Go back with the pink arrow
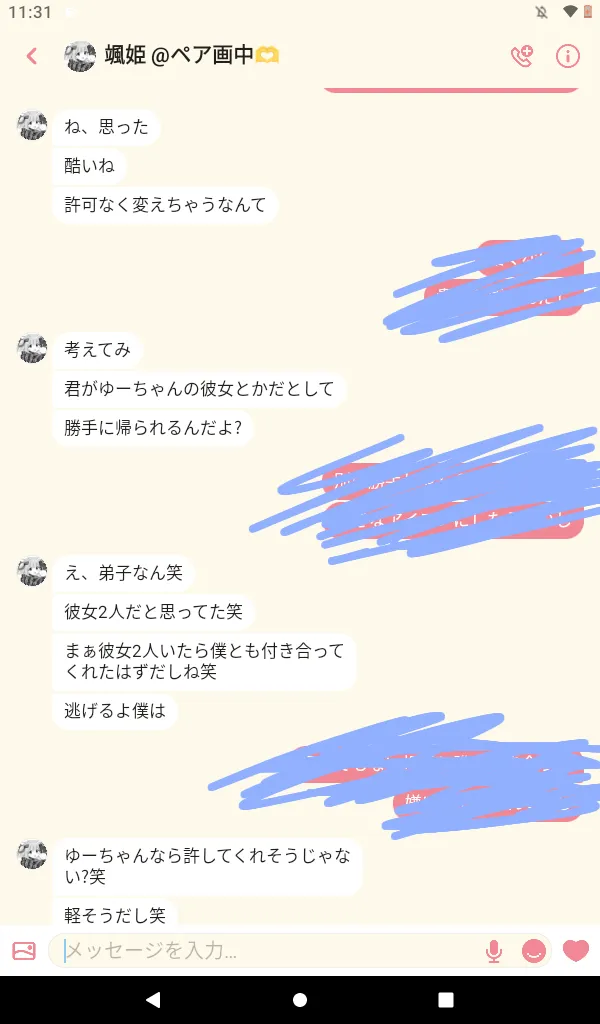600x1024 pixels. 32,56
